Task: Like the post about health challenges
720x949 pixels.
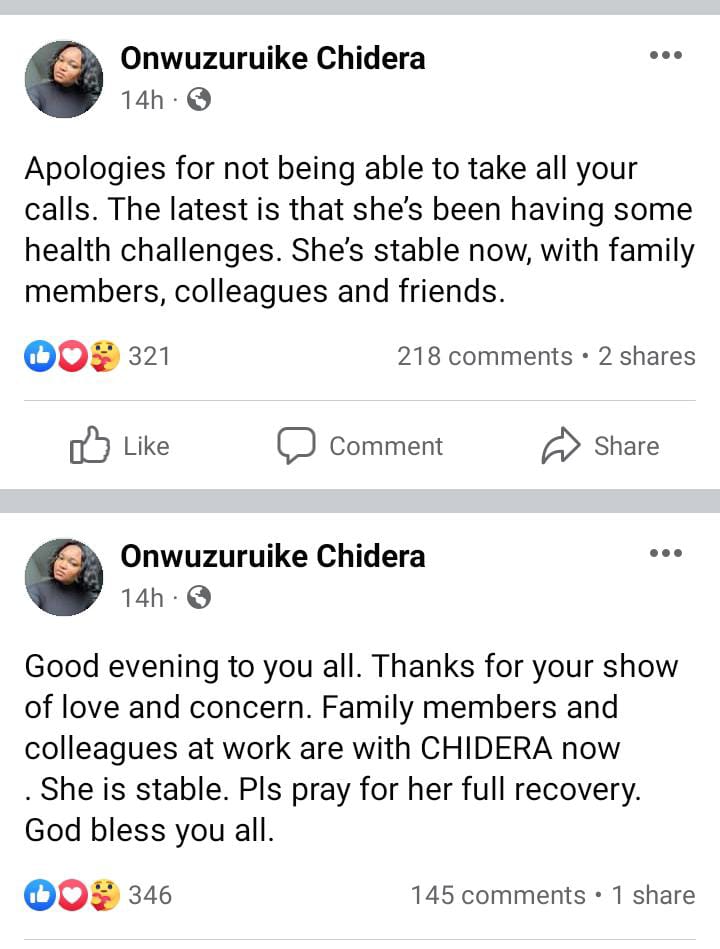Action: click(120, 446)
